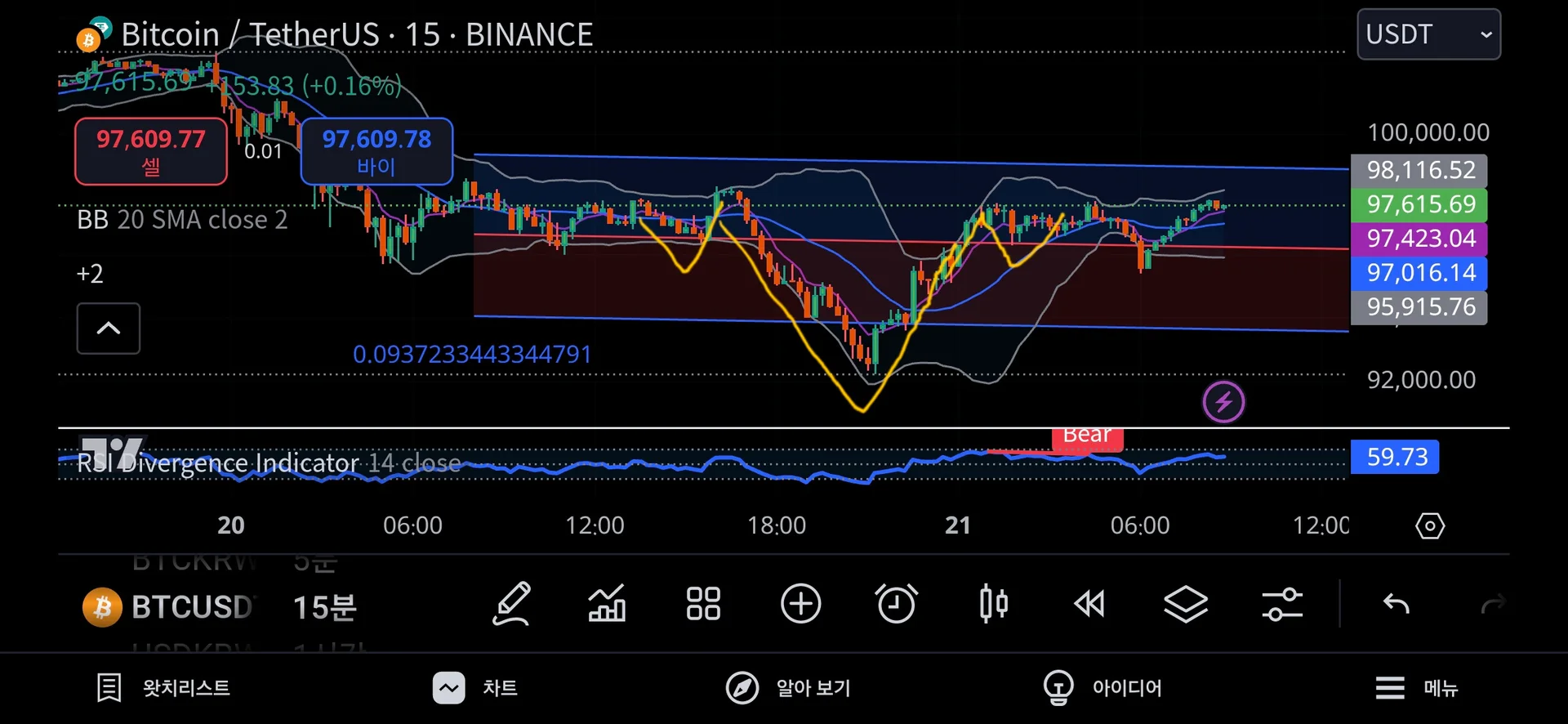
Task: Start bar replay with the rewind icon
Action: tap(1089, 605)
